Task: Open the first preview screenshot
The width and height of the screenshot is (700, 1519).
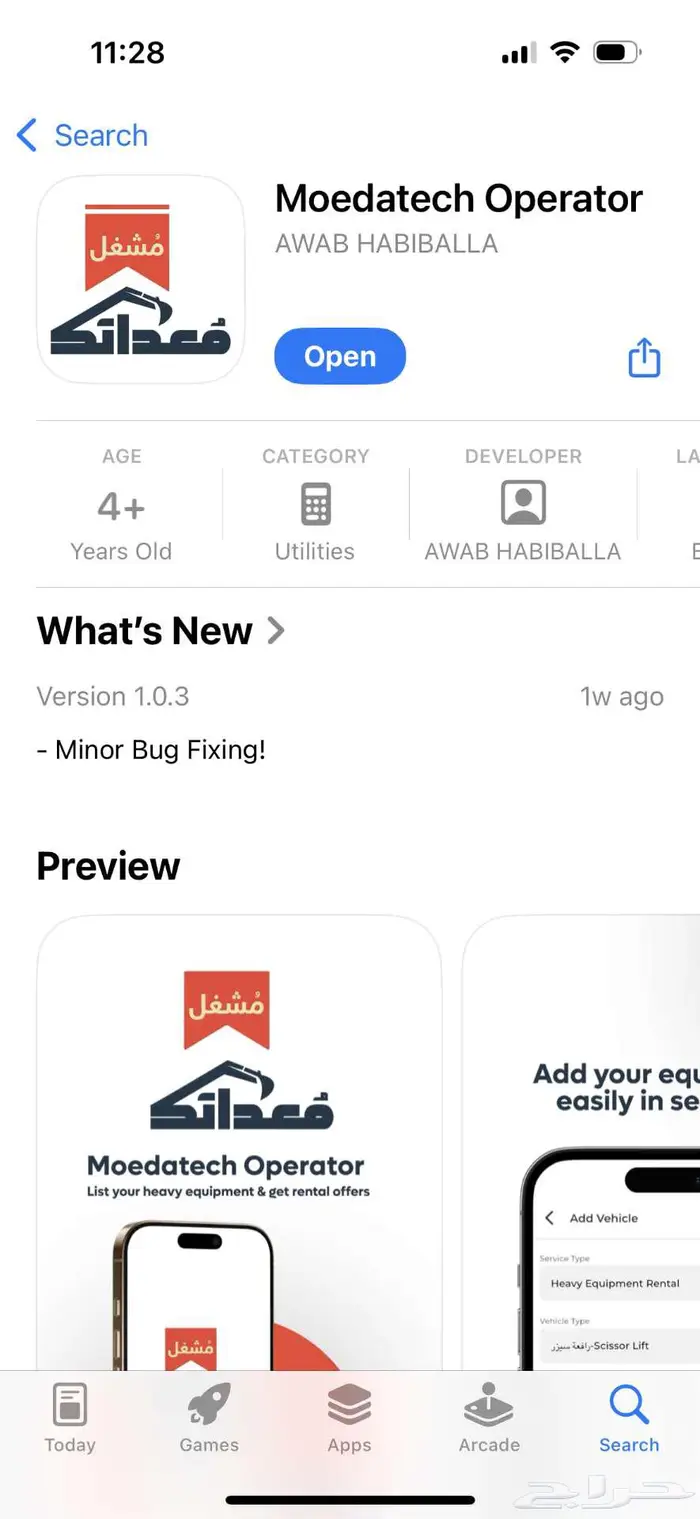Action: coord(239,1140)
